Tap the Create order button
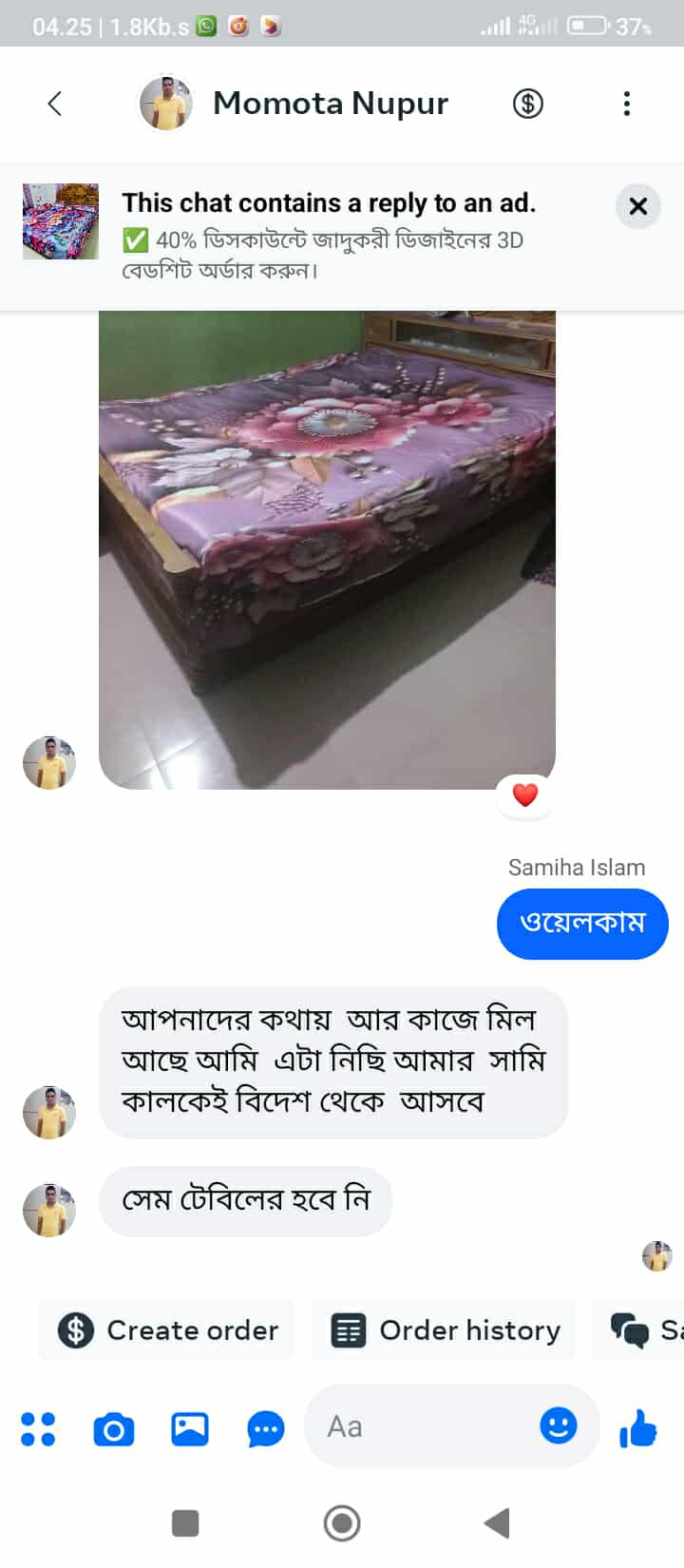Image resolution: width=684 pixels, height=1568 pixels. point(168,1329)
